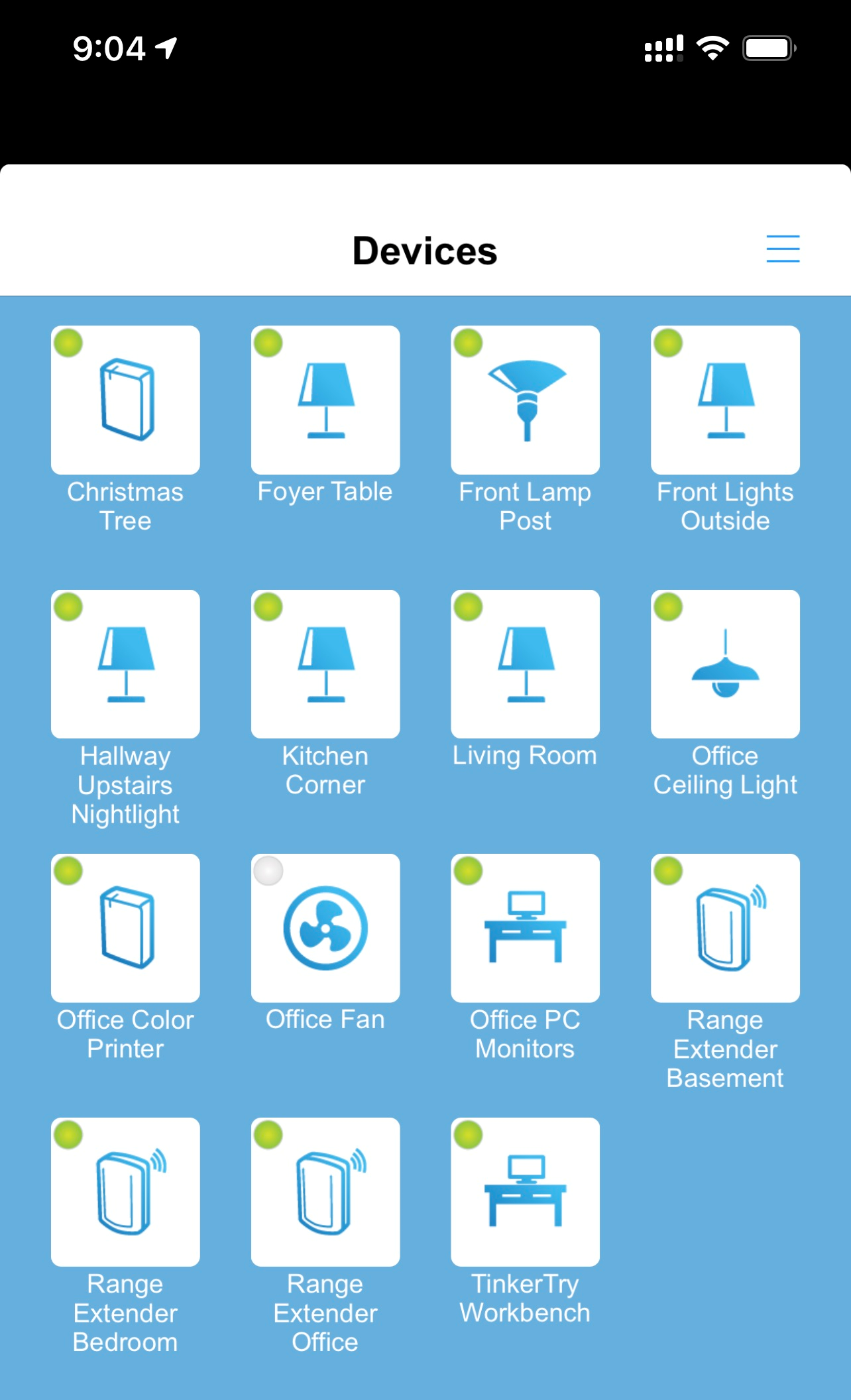Open Range Extender Basement
This screenshot has width=851, height=1400.
(x=726, y=928)
